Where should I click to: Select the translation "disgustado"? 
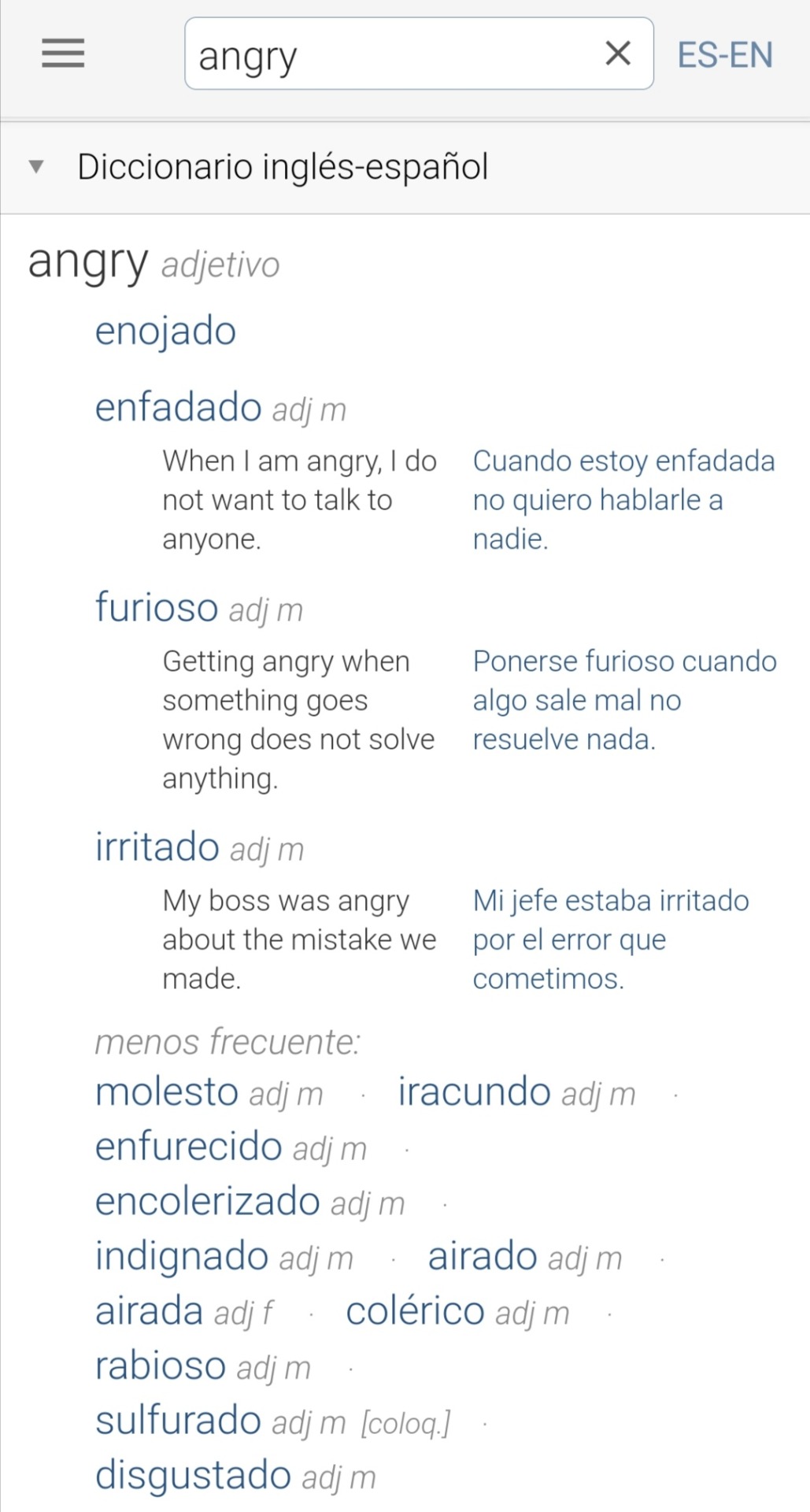point(193,1476)
